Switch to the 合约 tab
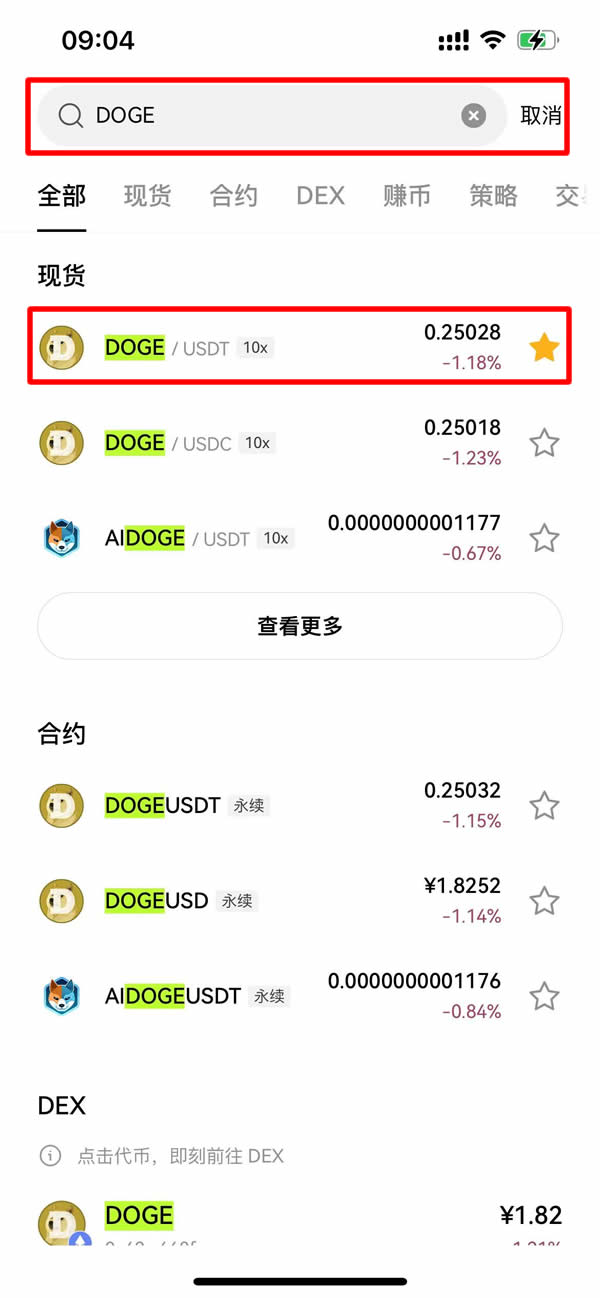 (234, 196)
